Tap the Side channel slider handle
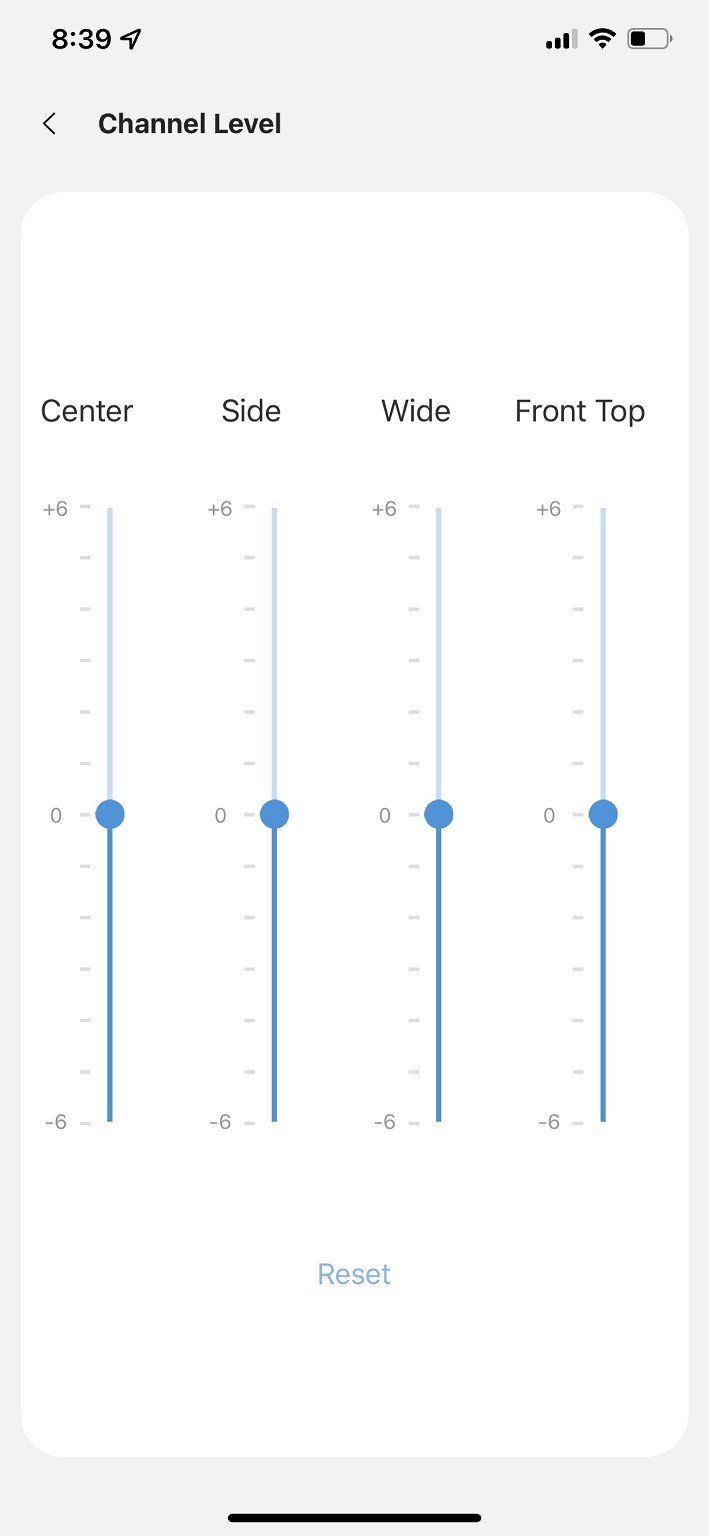This screenshot has width=709, height=1536. [274, 814]
